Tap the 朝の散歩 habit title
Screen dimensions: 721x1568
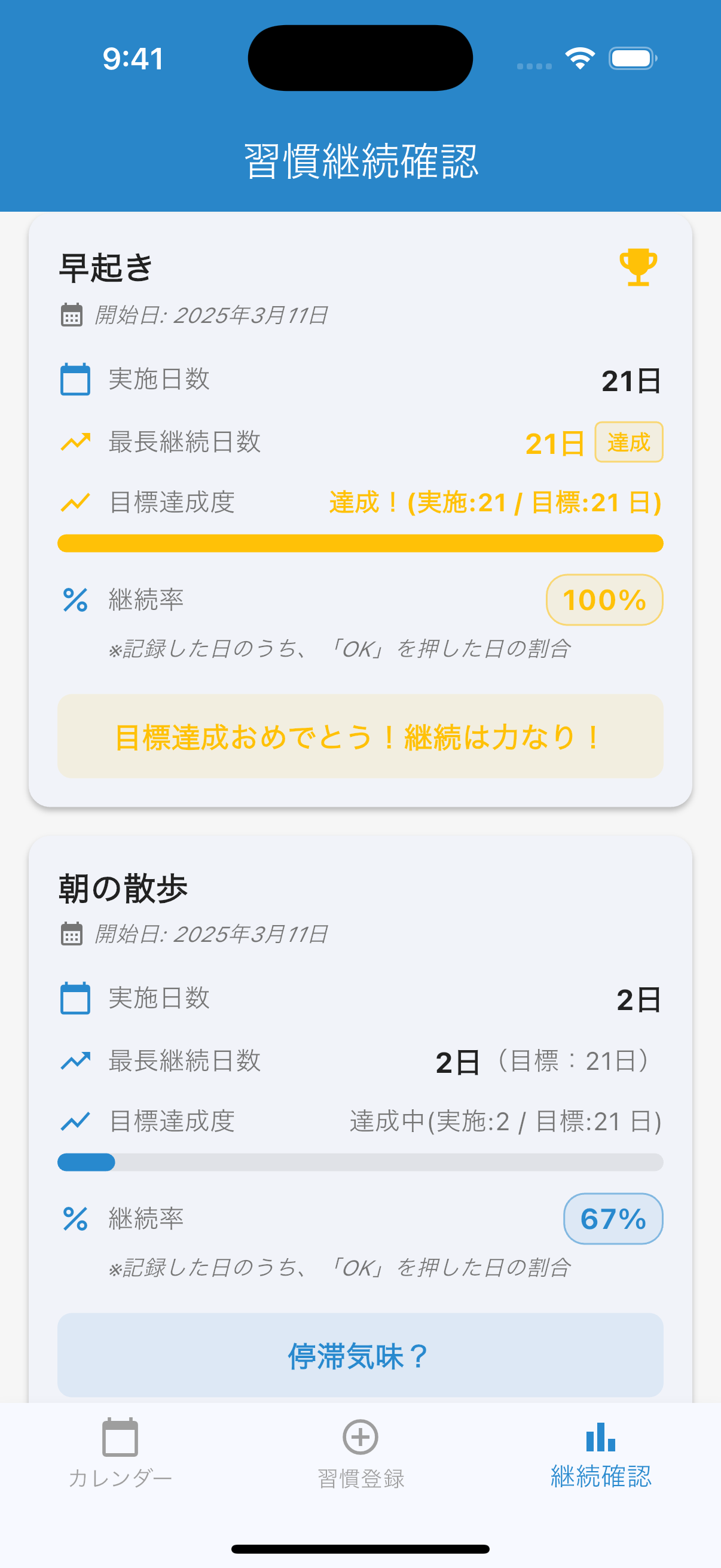124,886
